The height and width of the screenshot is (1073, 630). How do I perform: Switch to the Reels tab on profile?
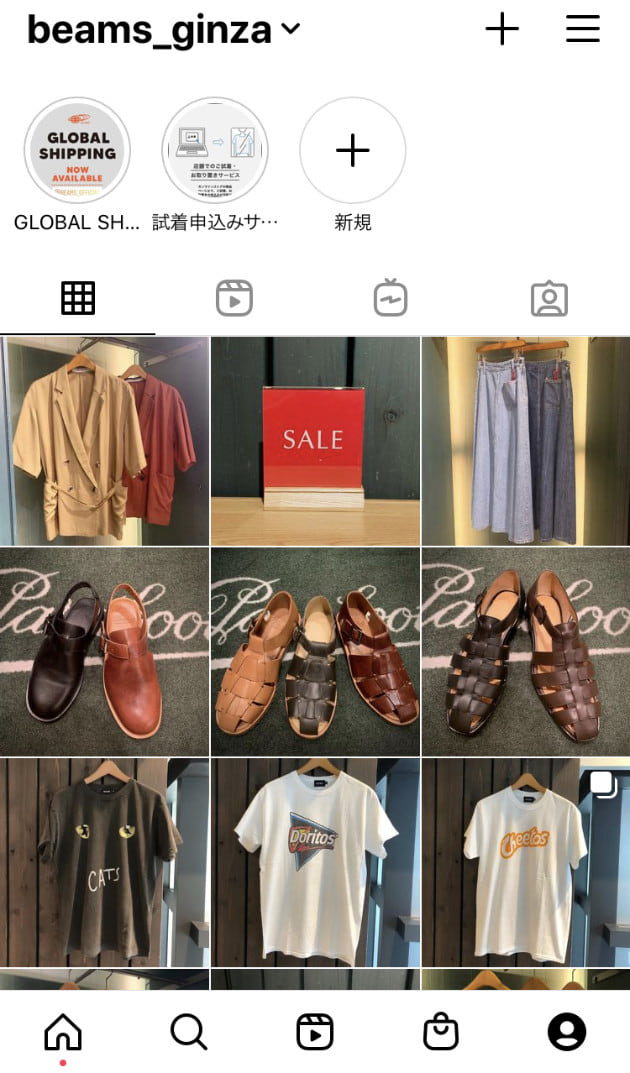point(234,298)
